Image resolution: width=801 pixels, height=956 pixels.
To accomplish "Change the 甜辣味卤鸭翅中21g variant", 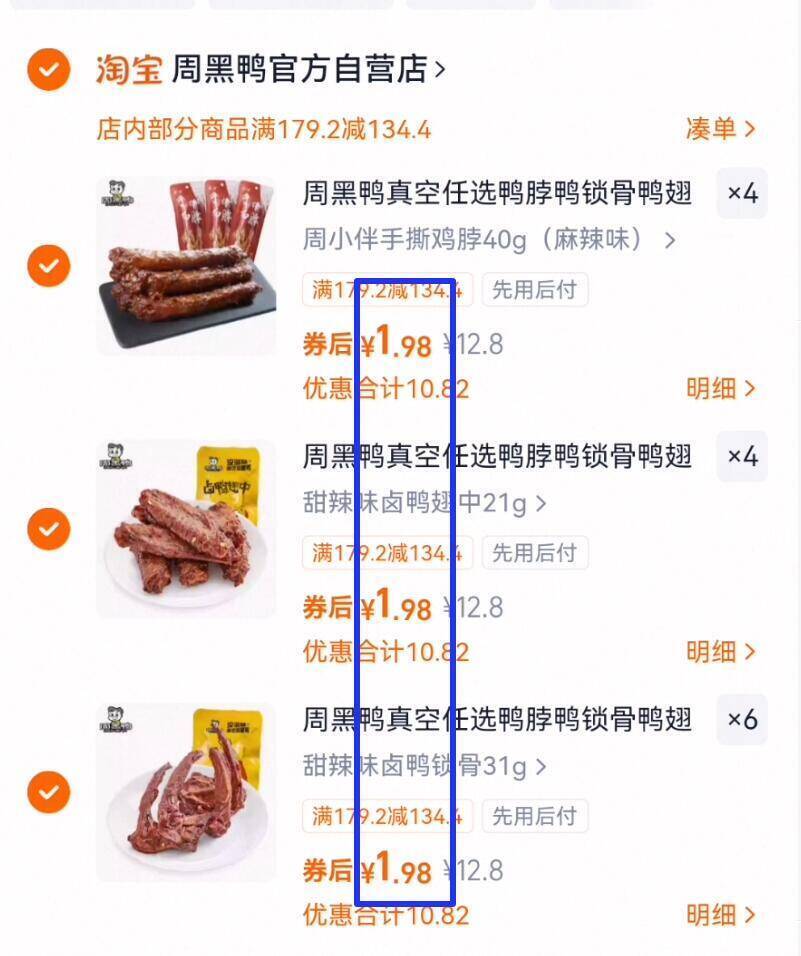I will [425, 503].
